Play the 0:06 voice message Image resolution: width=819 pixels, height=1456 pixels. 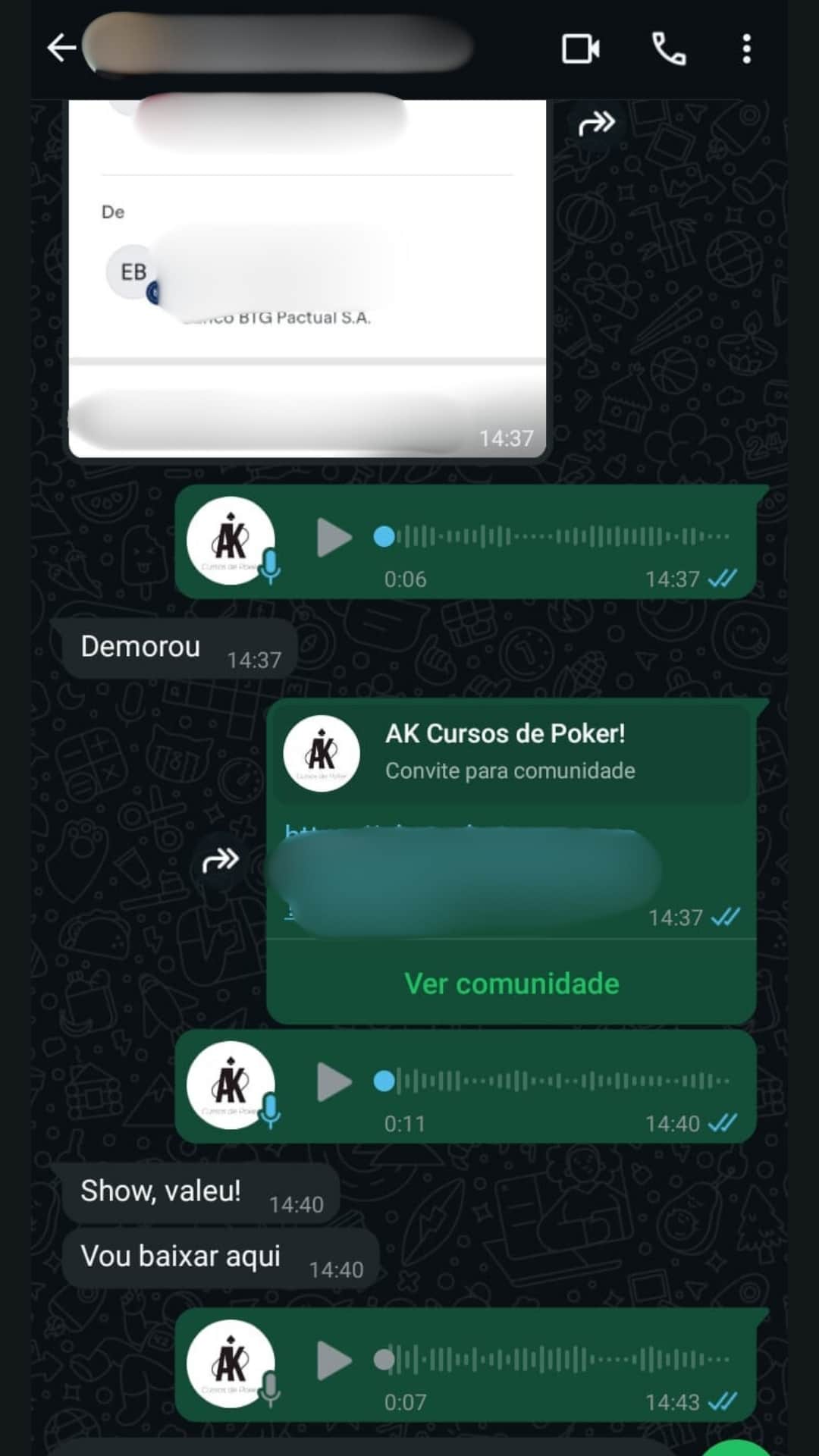[334, 538]
